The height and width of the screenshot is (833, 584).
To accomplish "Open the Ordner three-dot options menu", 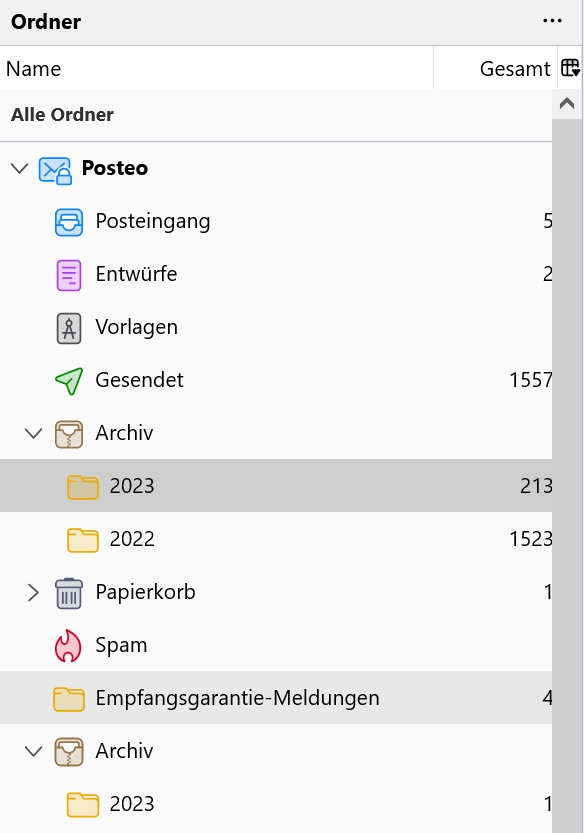I will pos(552,21).
